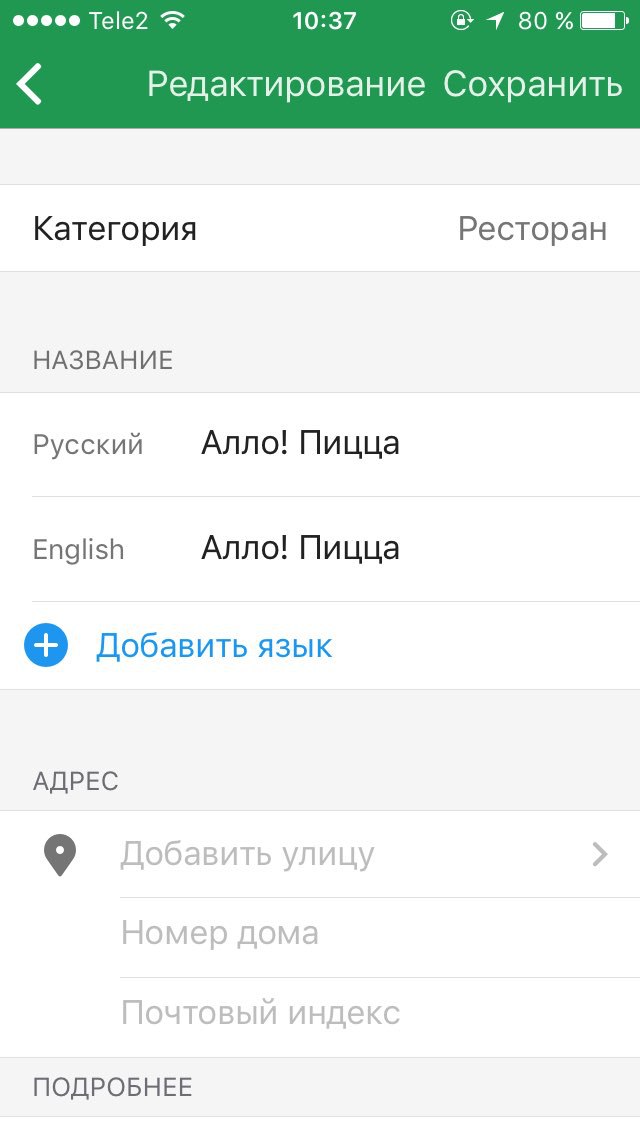This screenshot has height=1136, width=640.
Task: Tap Сохранить to save the edits
Action: tap(533, 84)
